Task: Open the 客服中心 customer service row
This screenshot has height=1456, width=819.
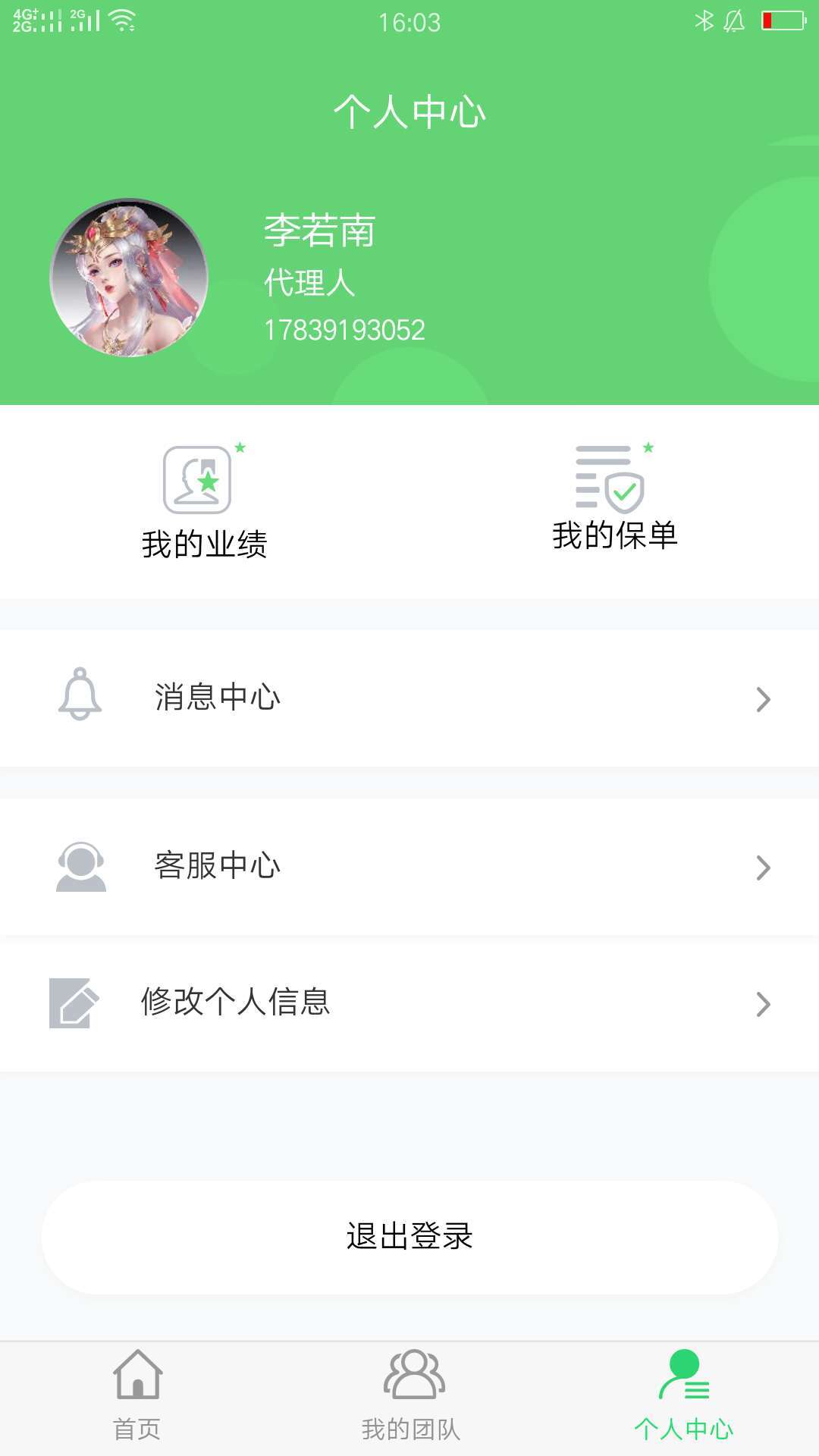Action: click(409, 866)
